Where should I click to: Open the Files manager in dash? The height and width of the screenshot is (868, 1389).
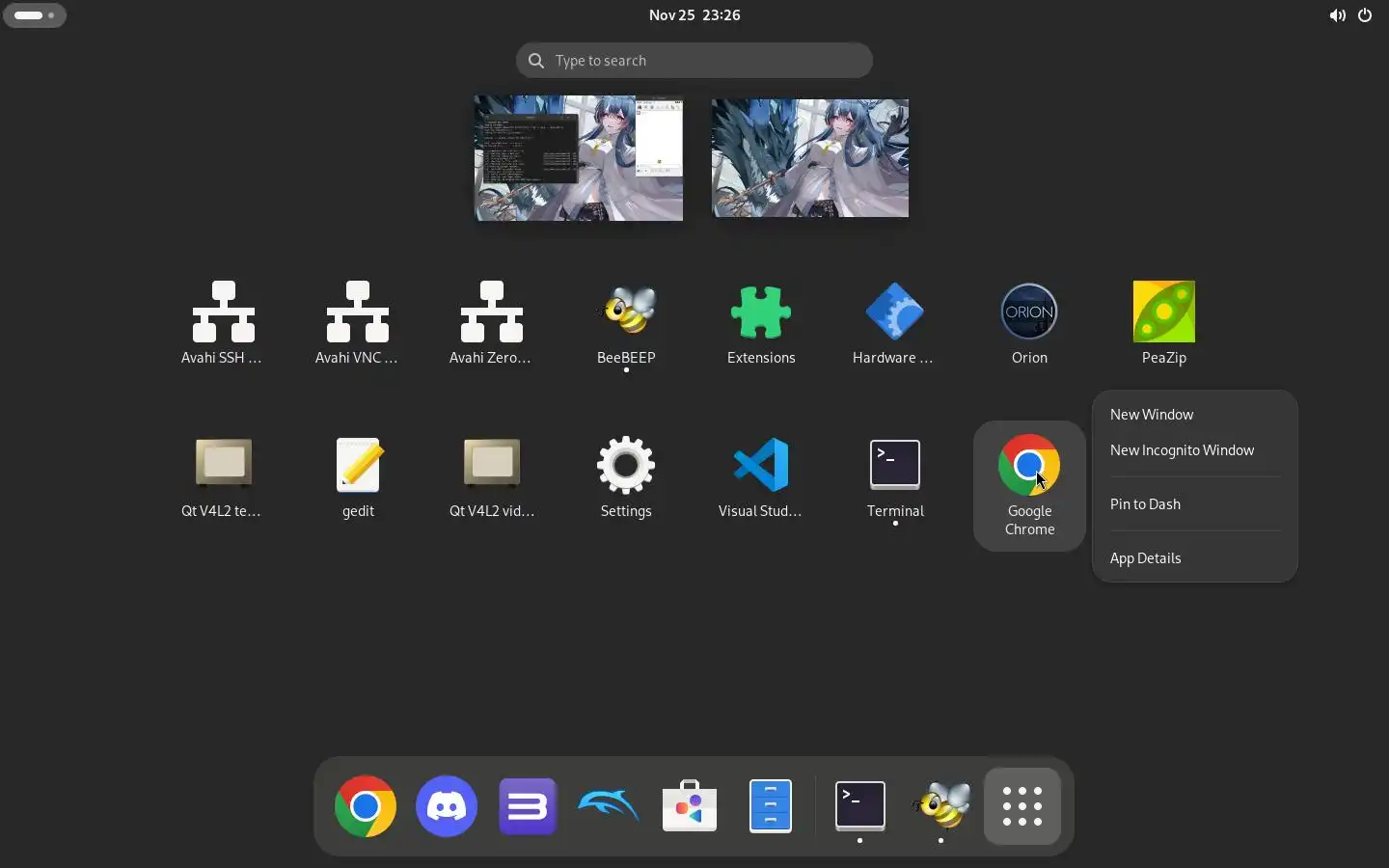(x=772, y=806)
